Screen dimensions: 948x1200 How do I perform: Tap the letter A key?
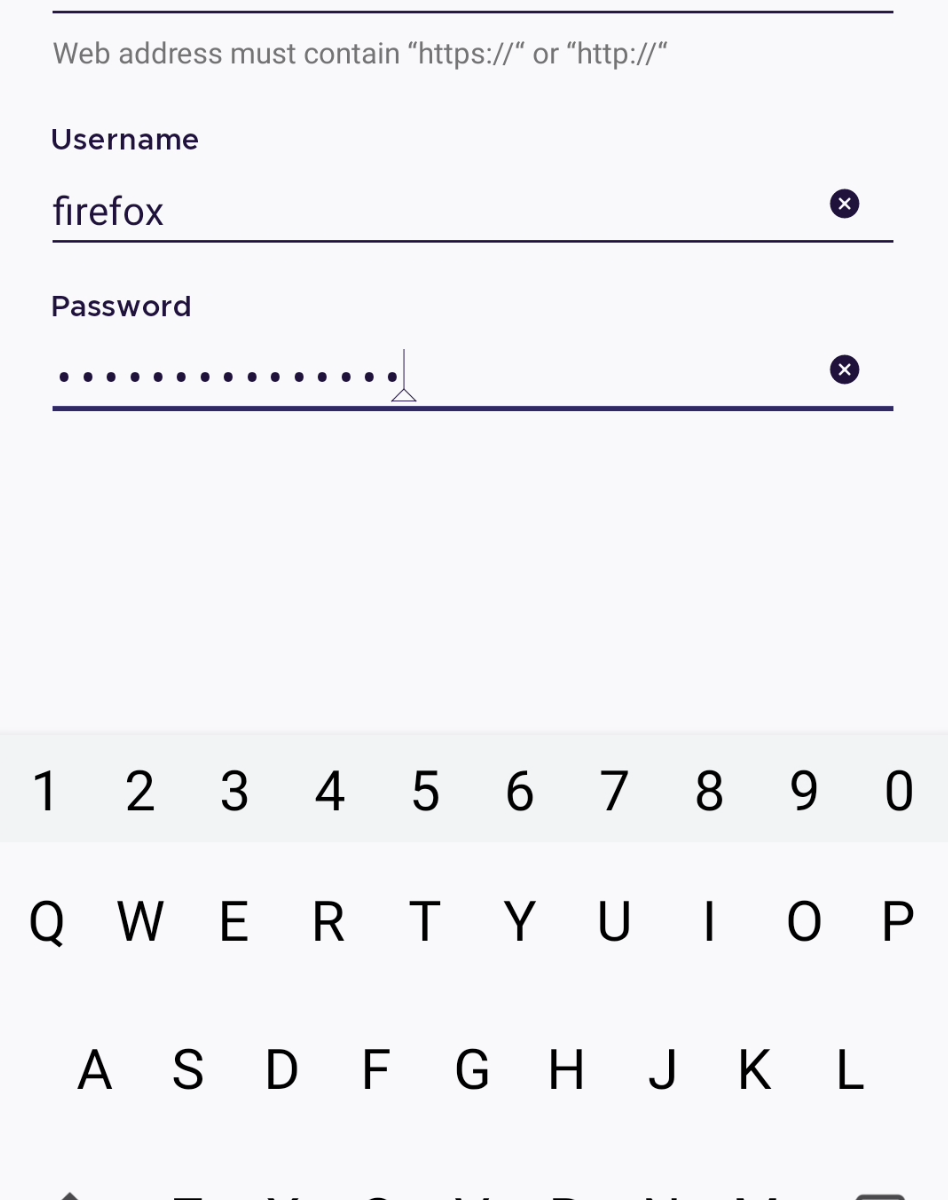tap(95, 1071)
